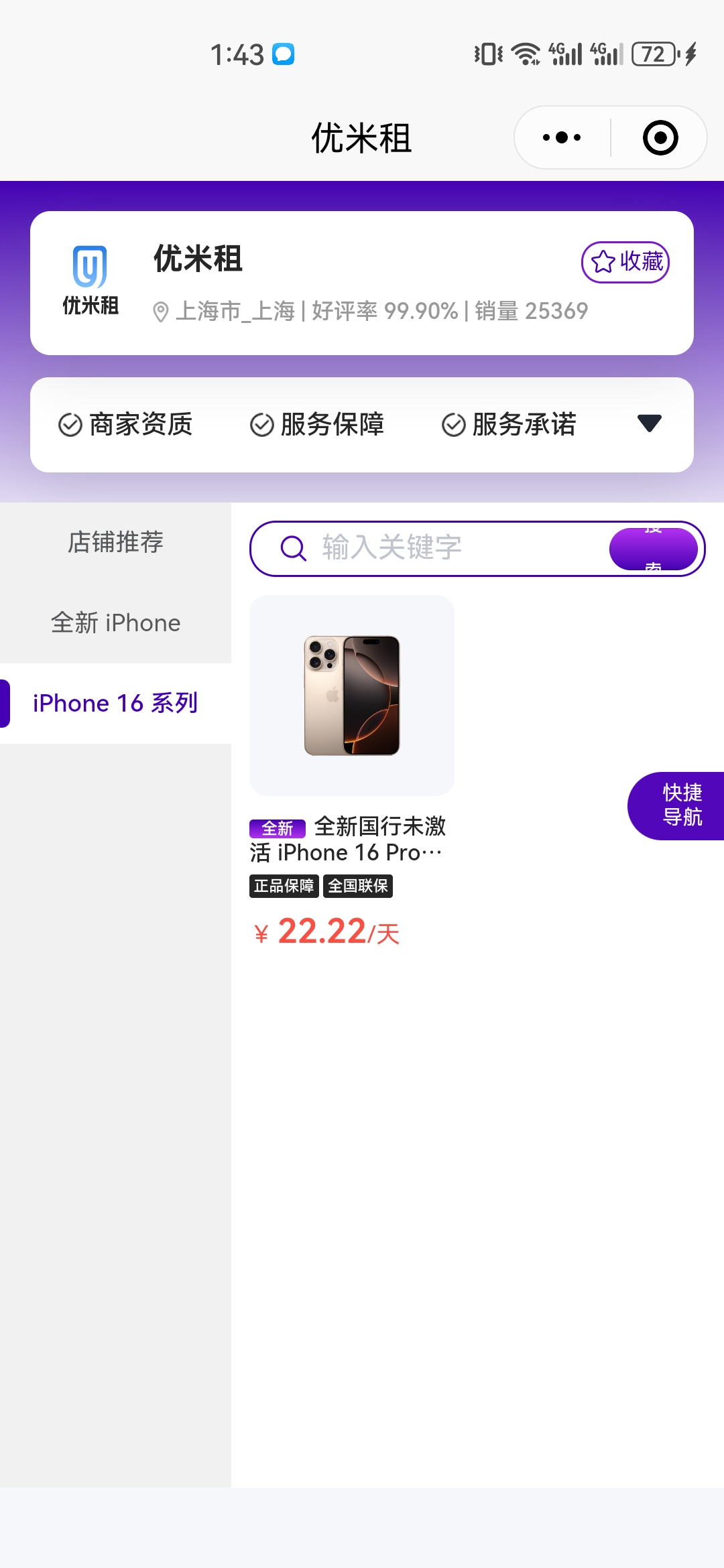Close the mini program with the circle button
Screen dimensions: 724x1568
click(x=660, y=138)
